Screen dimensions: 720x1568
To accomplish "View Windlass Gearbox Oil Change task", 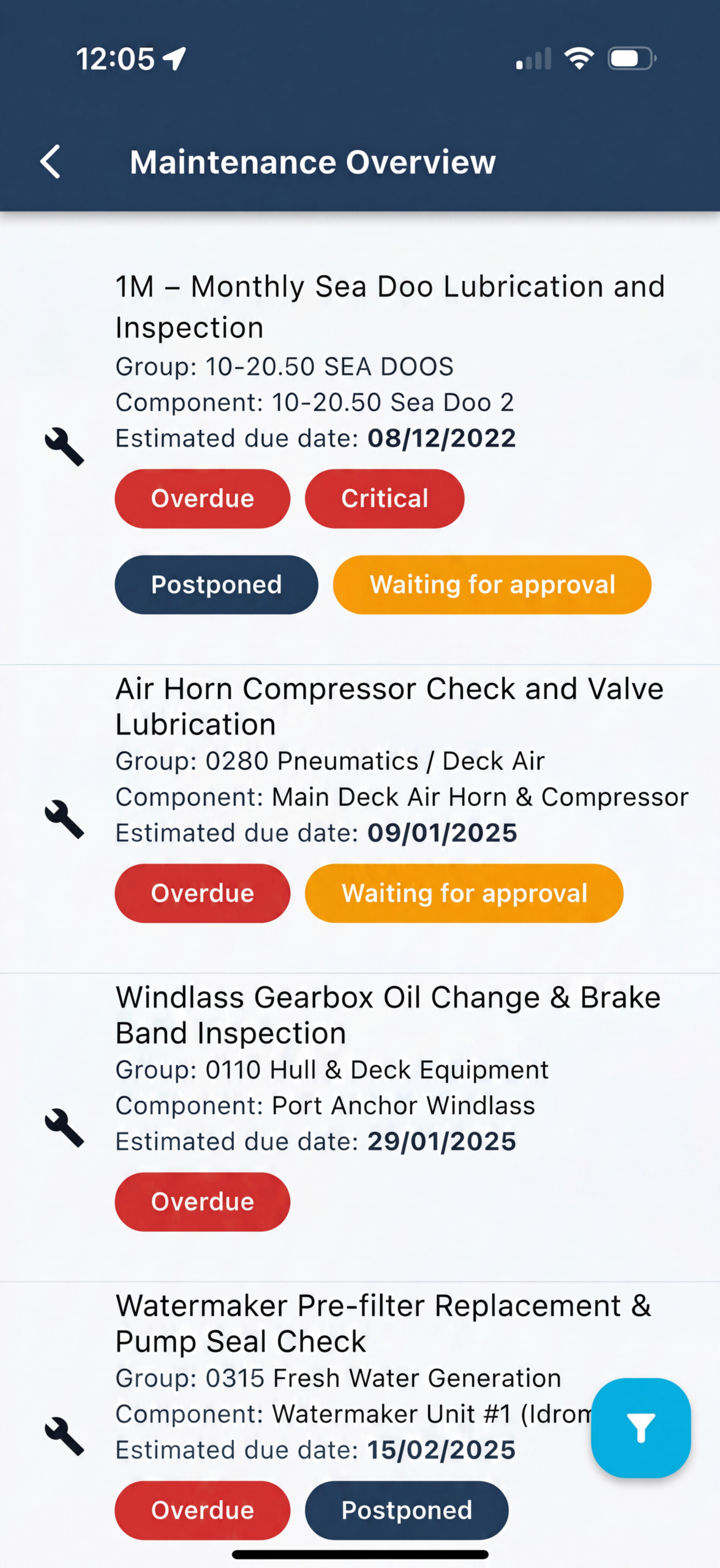I will tap(388, 1015).
